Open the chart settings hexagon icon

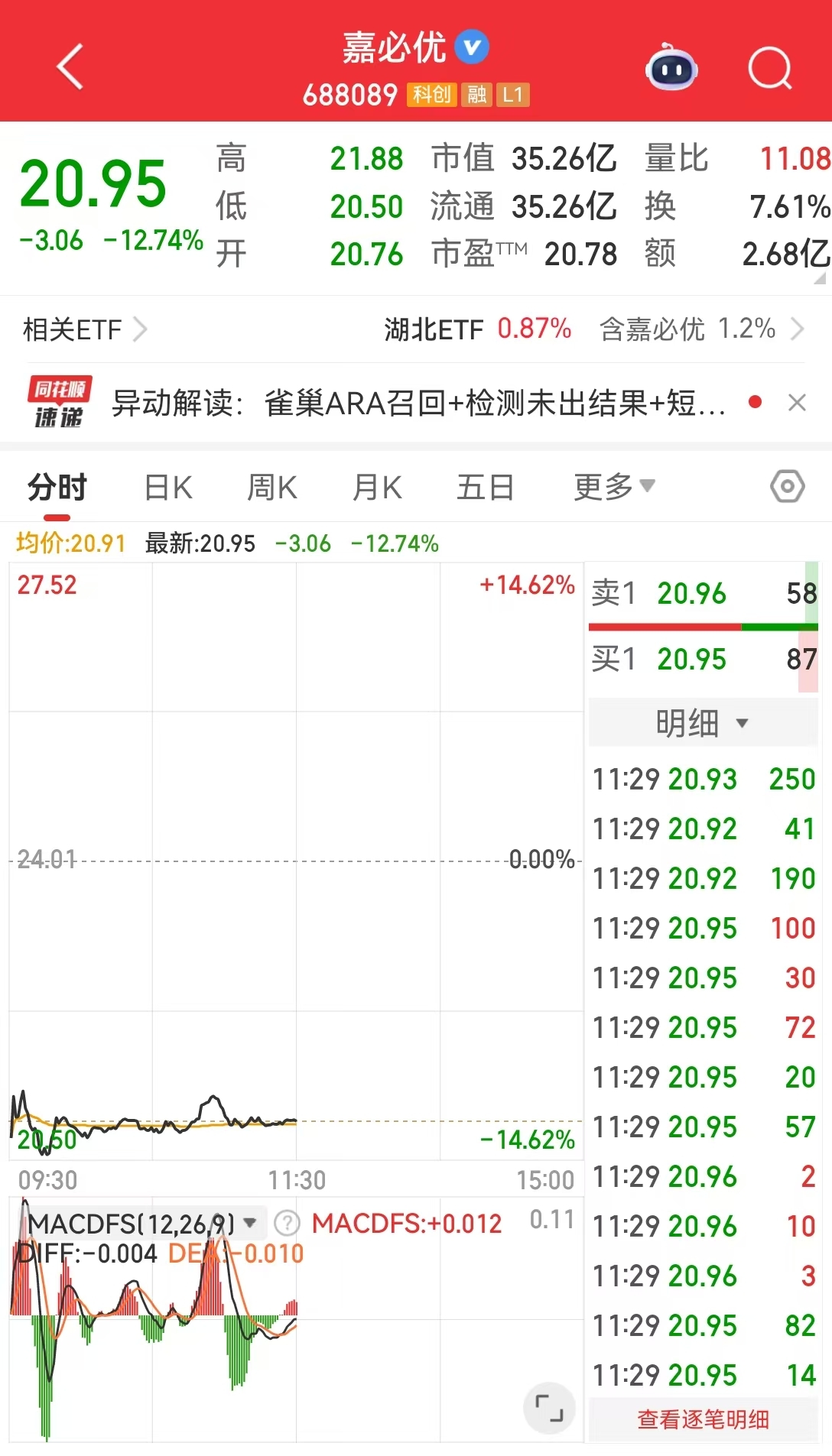click(x=787, y=486)
